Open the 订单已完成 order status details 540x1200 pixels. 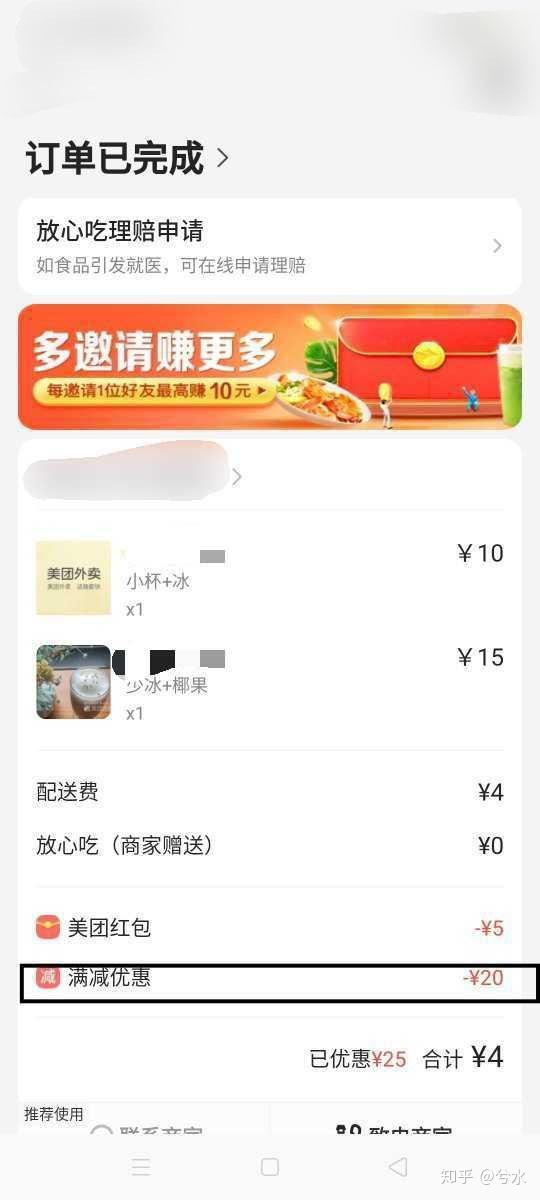click(128, 159)
